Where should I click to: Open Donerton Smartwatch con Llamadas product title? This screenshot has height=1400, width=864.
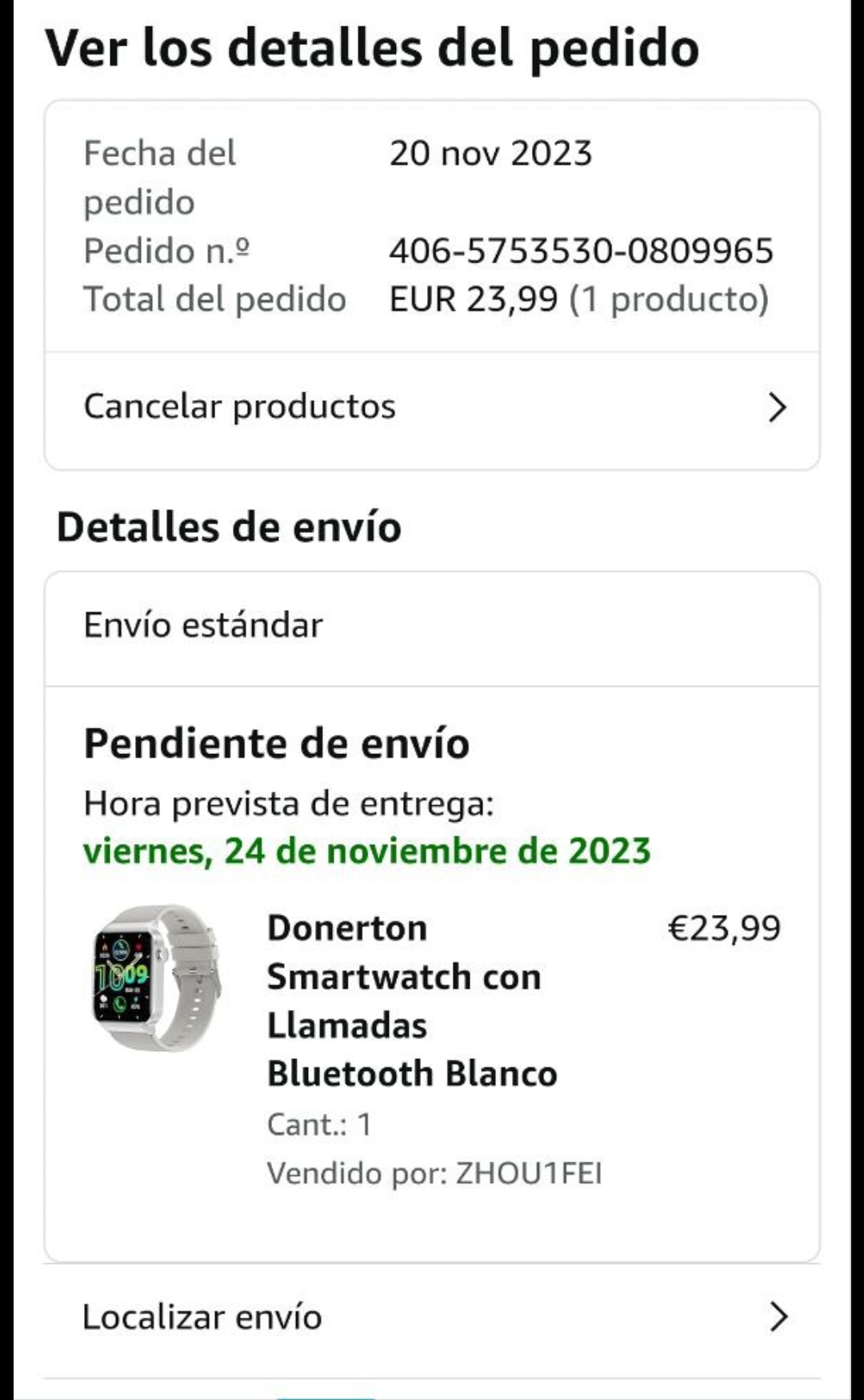click(411, 1001)
